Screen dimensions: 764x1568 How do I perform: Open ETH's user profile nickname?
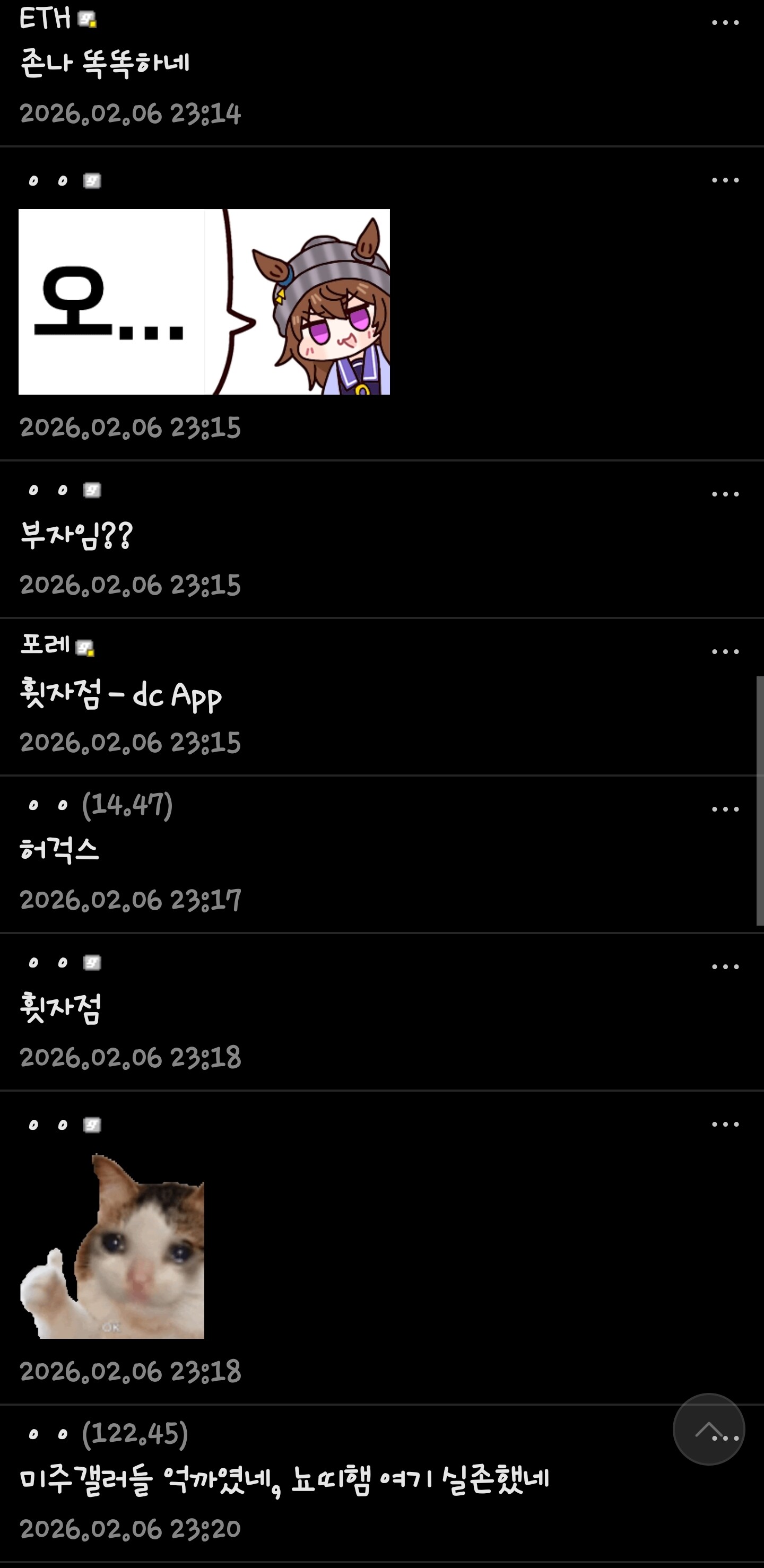[x=45, y=18]
